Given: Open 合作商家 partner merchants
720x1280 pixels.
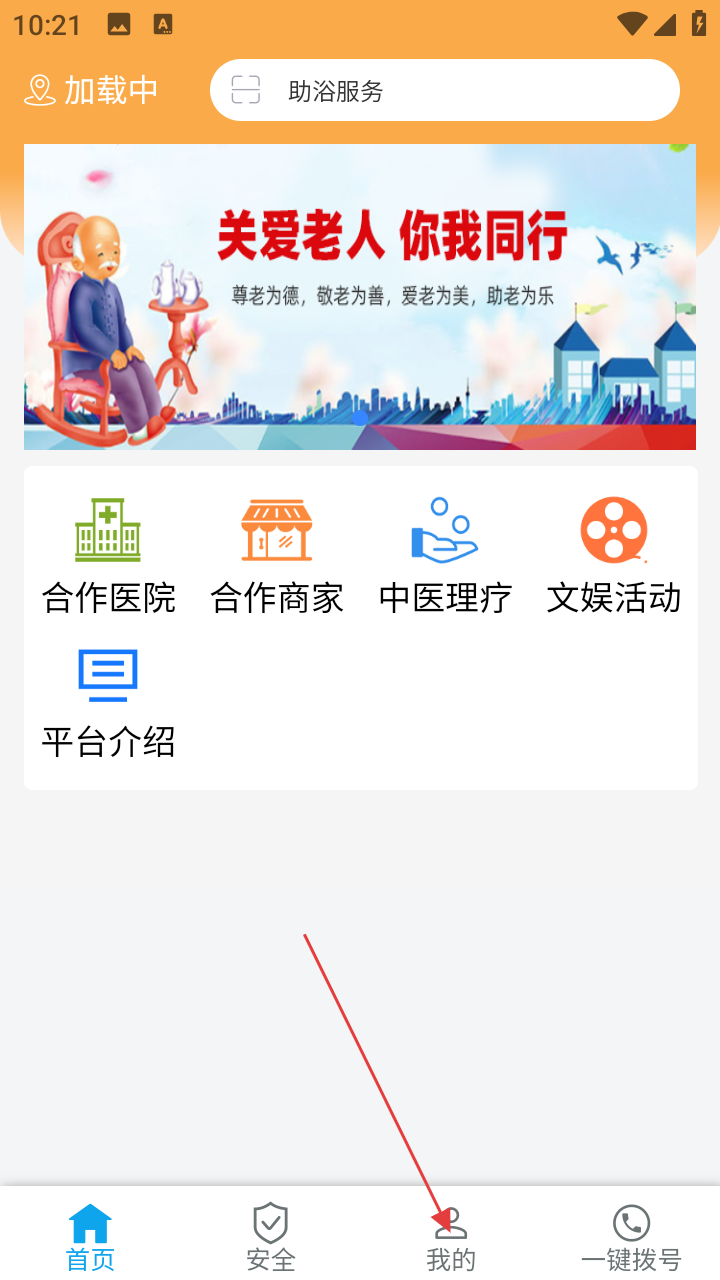Looking at the screenshot, I should (277, 556).
